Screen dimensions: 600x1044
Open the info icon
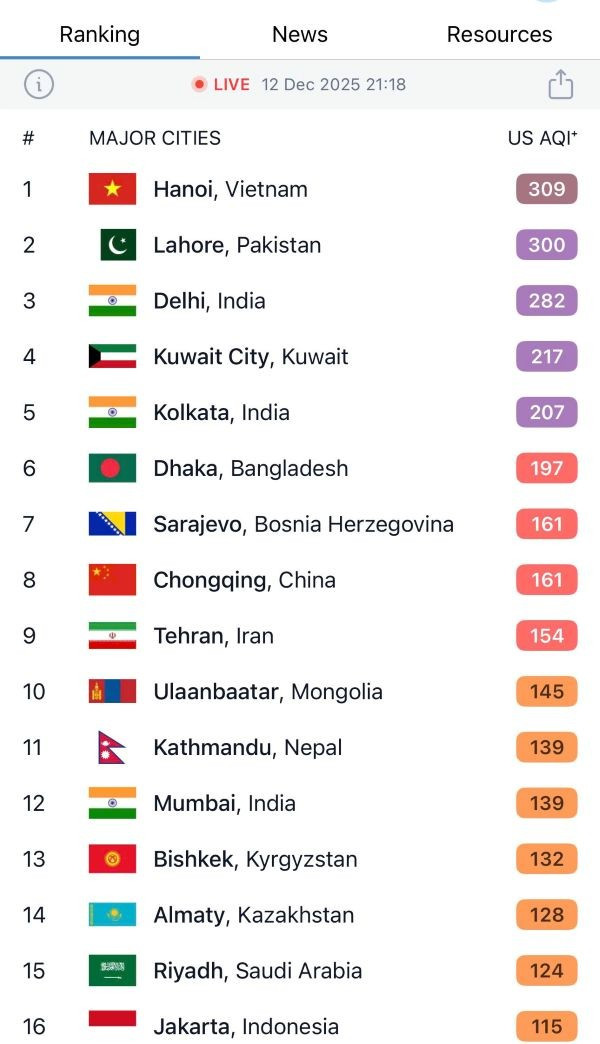(x=38, y=85)
